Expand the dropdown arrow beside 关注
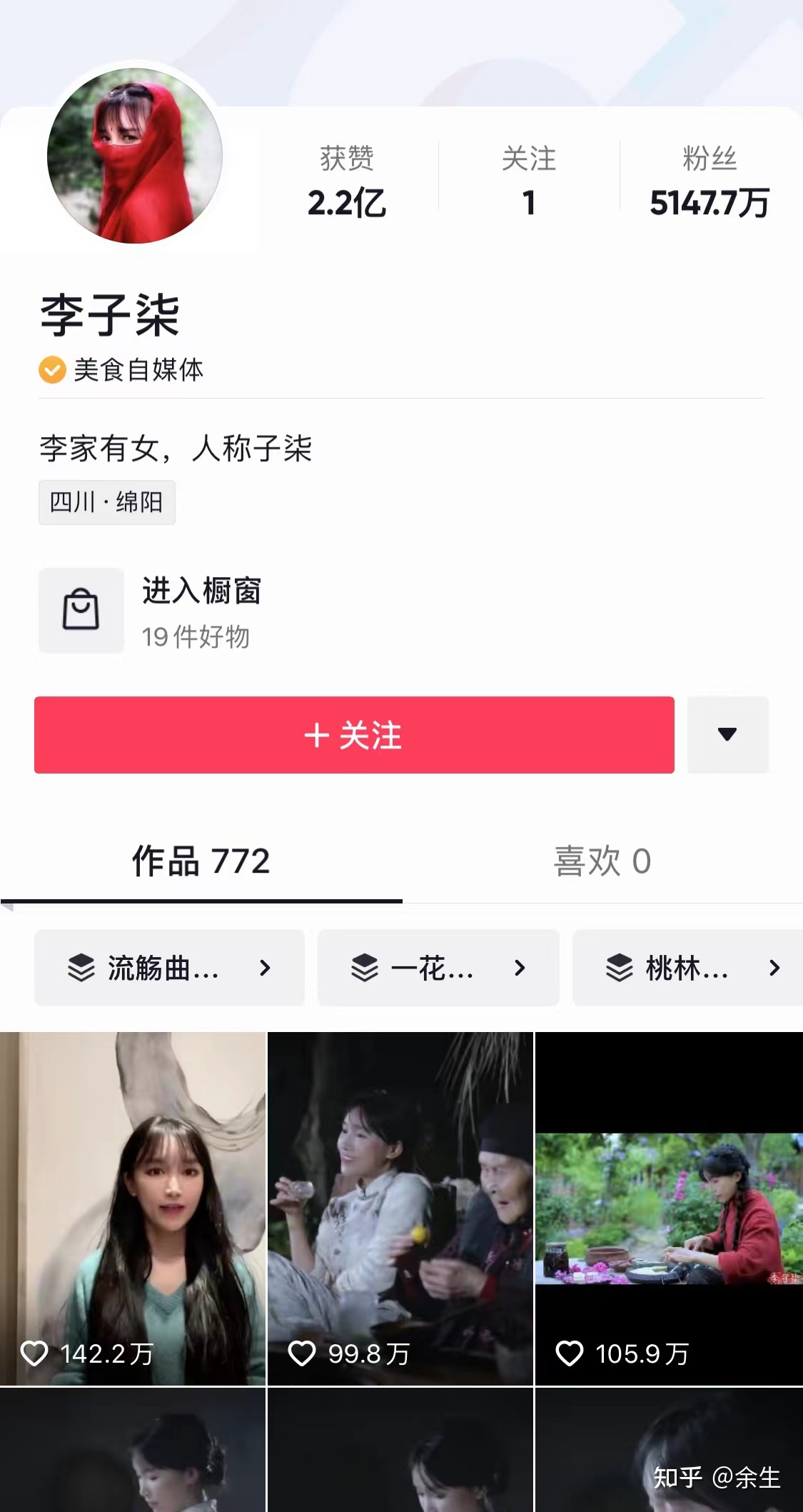 pos(727,735)
